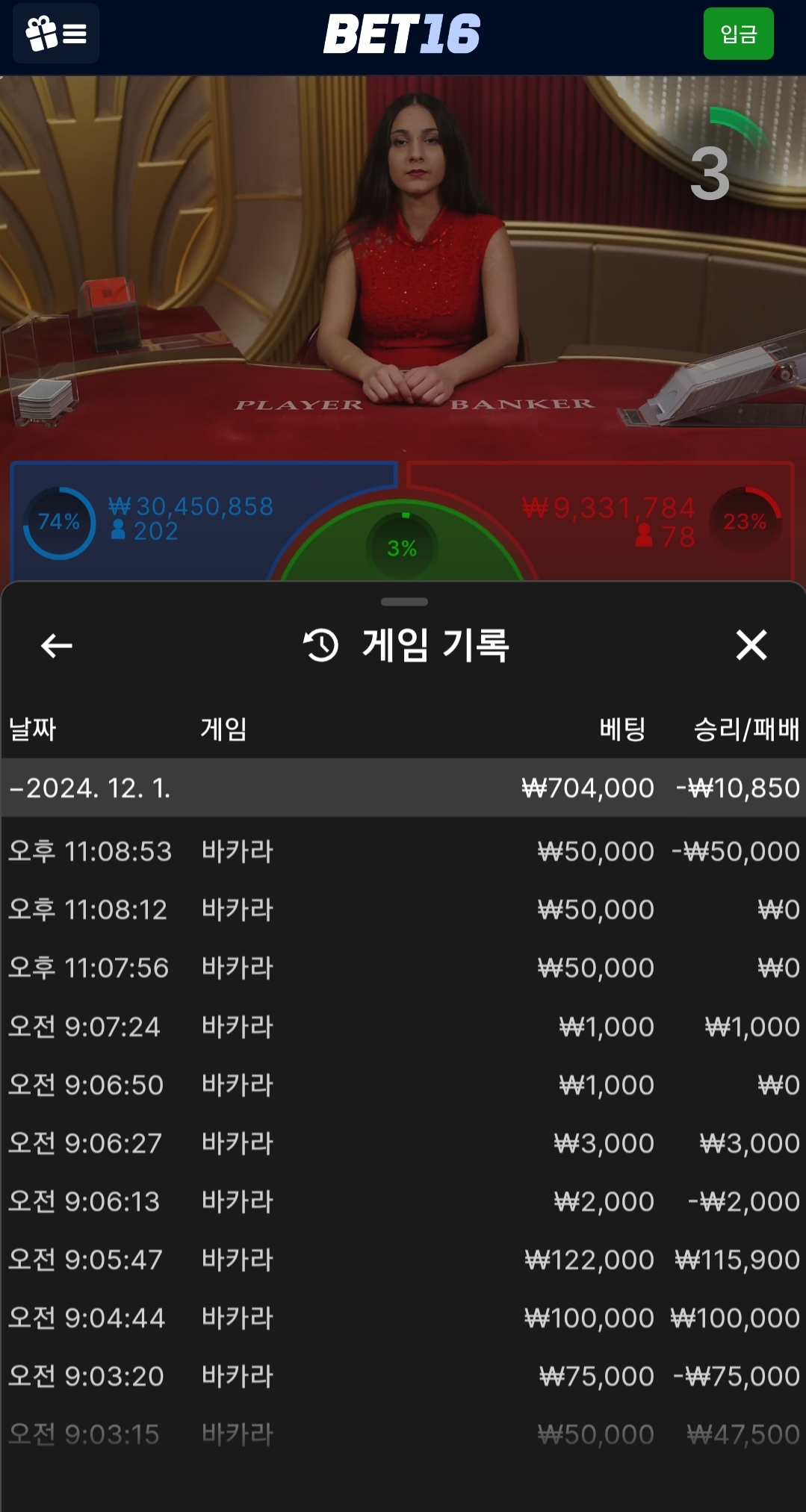806x1512 pixels.
Task: Open the 오전 9:03:20 바카라 record
Action: point(403,1376)
